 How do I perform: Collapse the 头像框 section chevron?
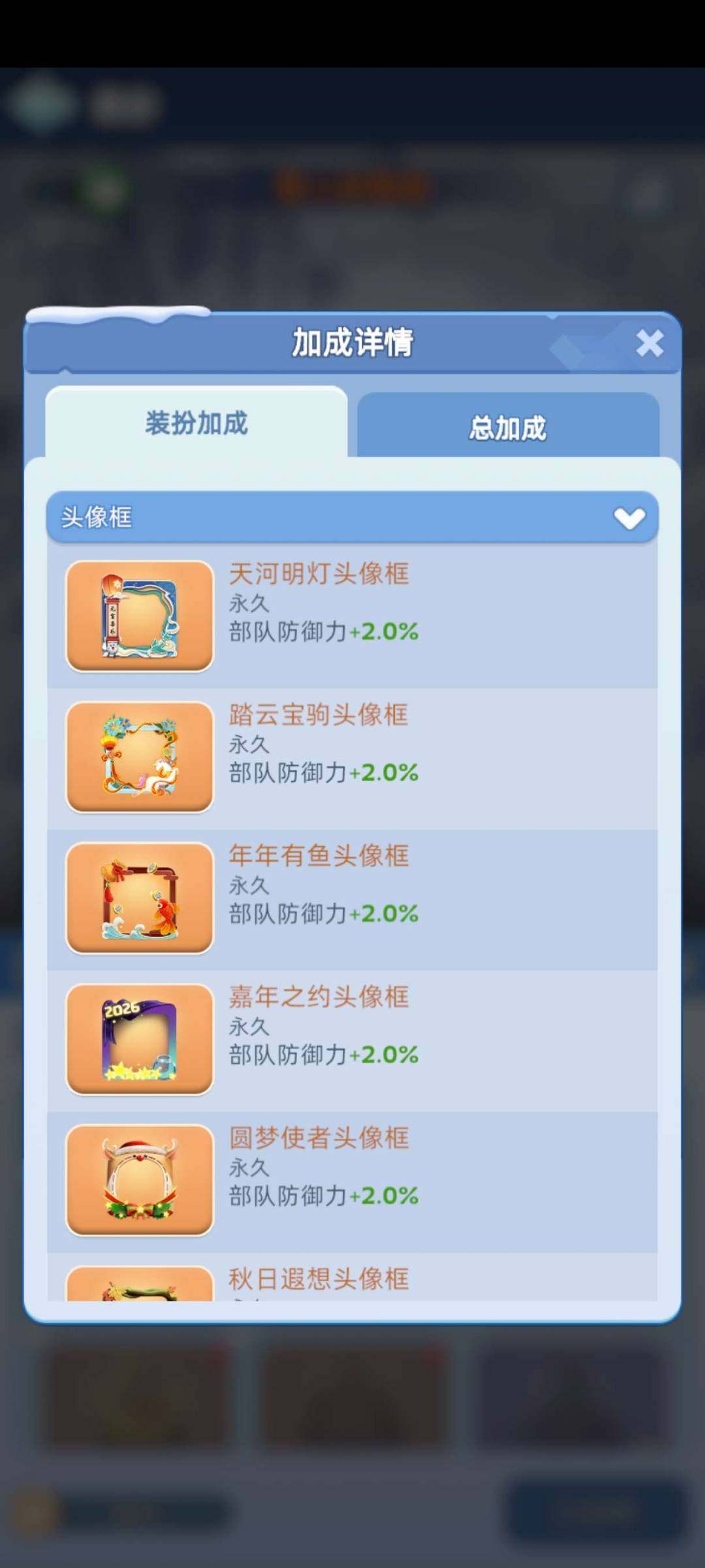click(630, 517)
